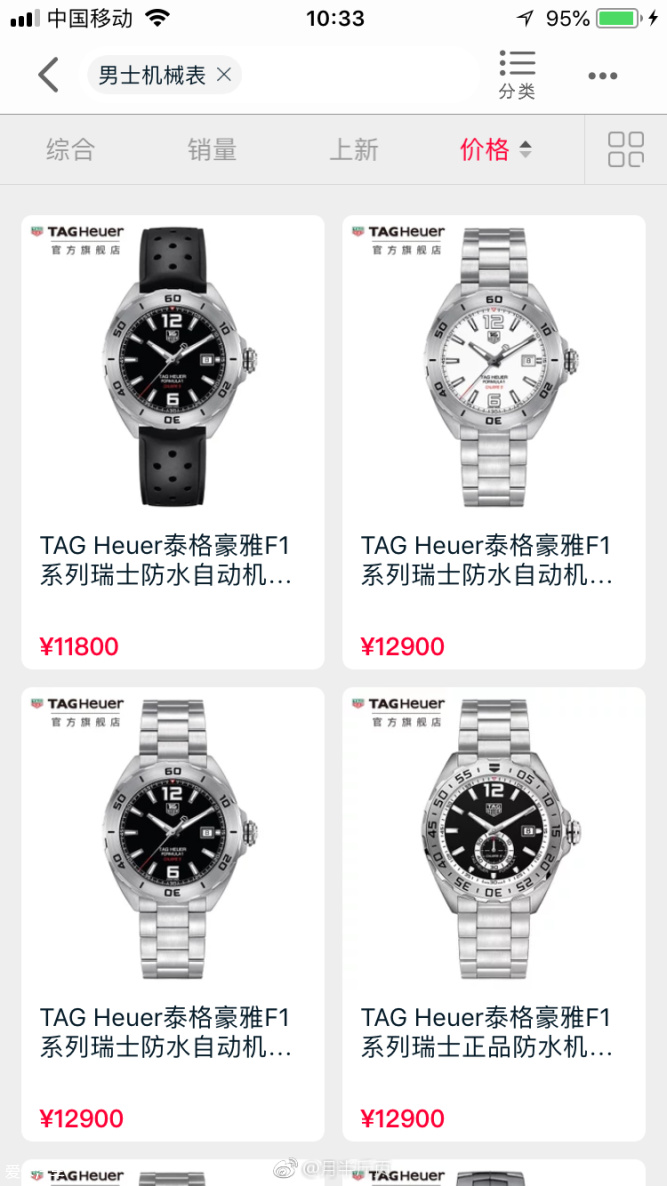Toggle the 价格 price sort order
Viewport: 667px width, 1186px height.
pos(496,150)
